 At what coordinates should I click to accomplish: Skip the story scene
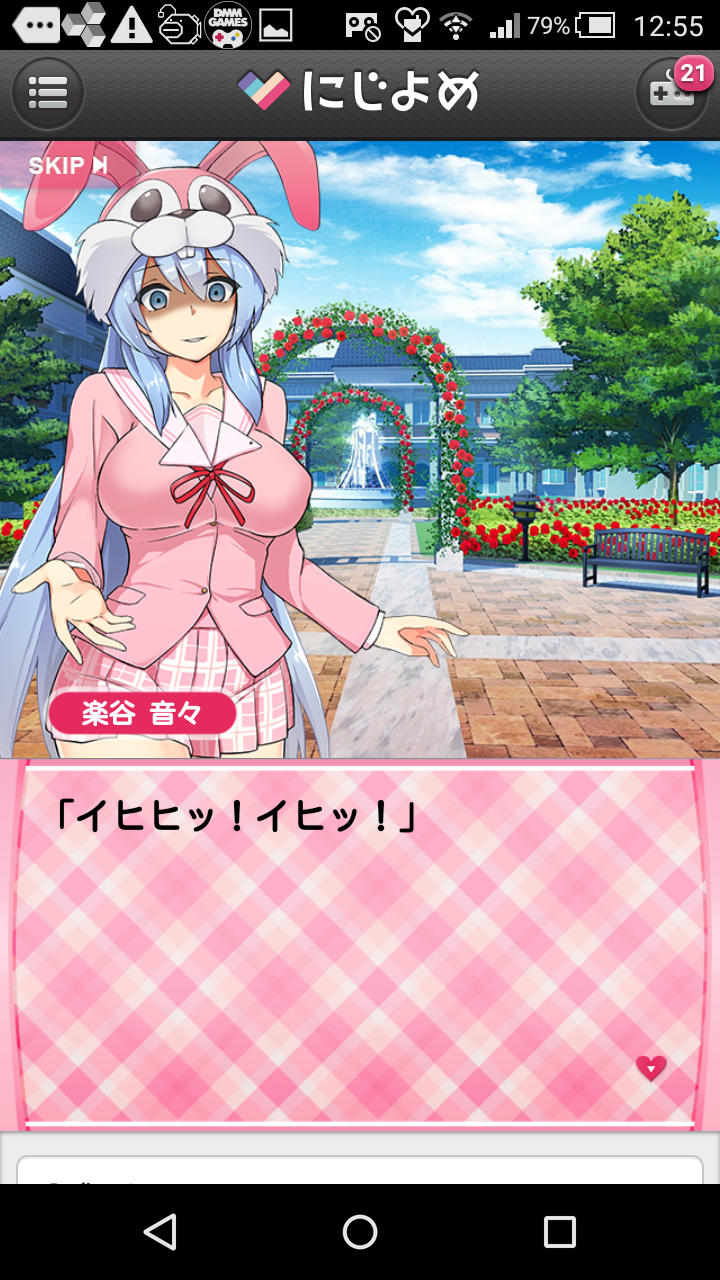[67, 166]
